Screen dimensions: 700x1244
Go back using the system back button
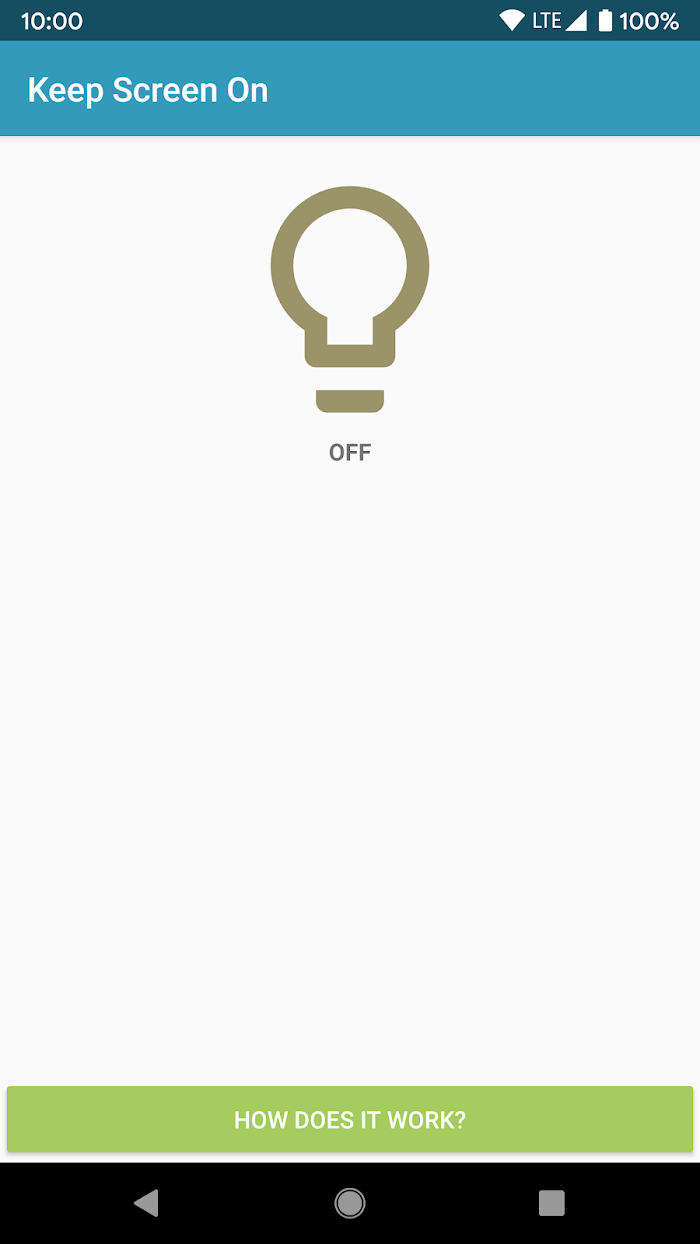[x=147, y=1203]
